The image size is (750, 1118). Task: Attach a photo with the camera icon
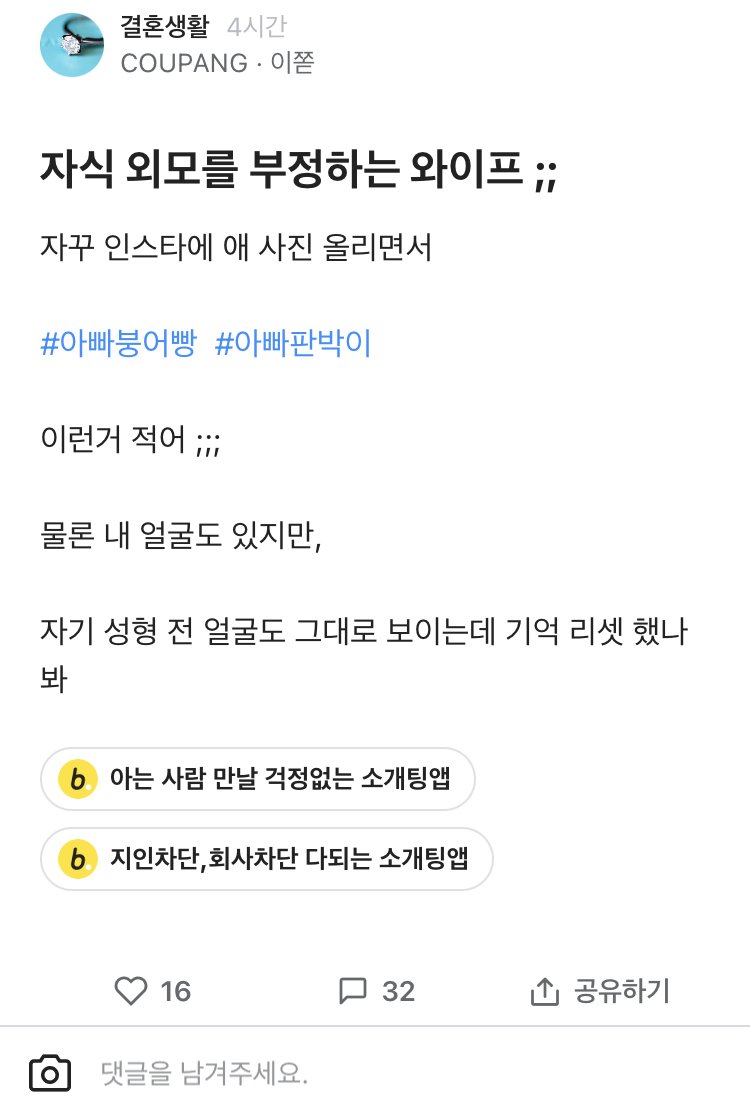click(49, 1073)
